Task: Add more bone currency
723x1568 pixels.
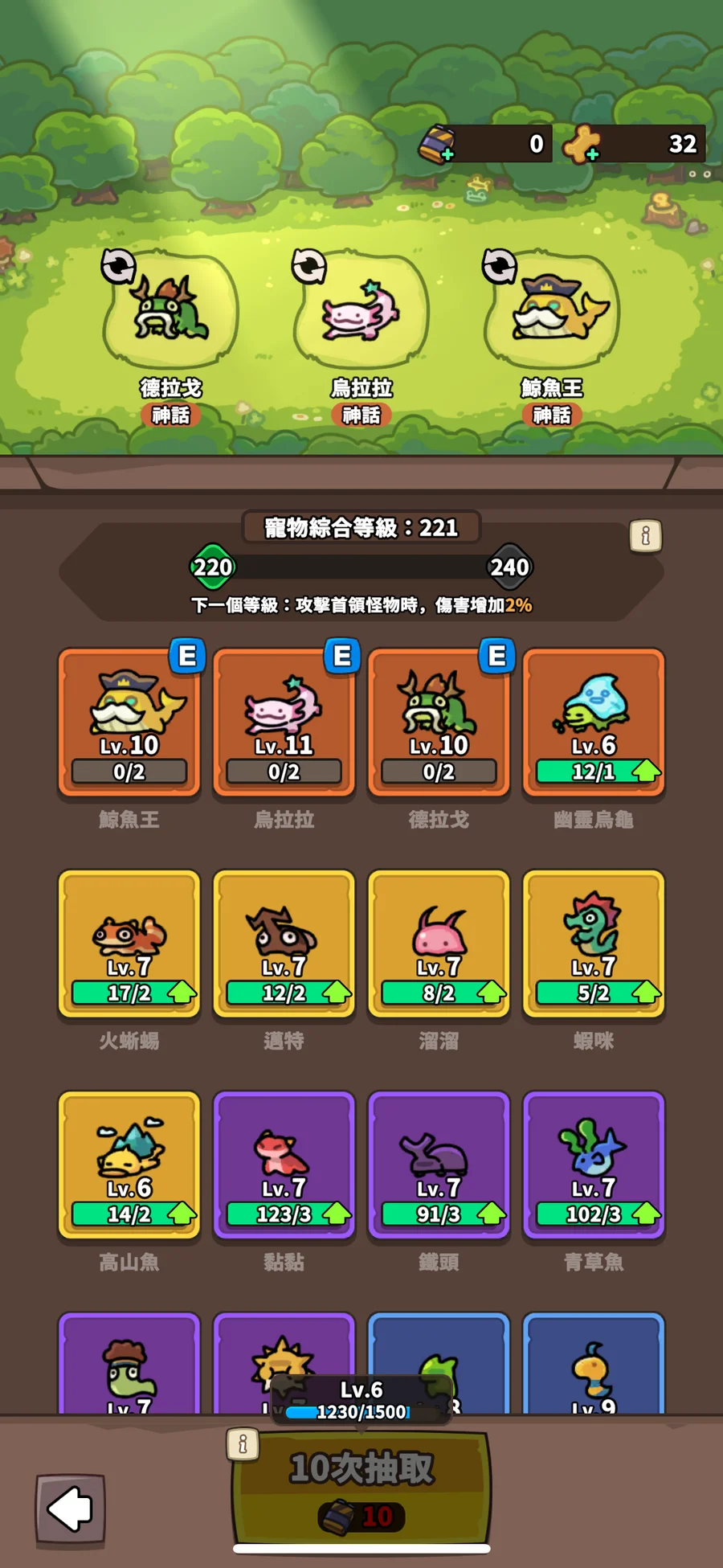Action: (582, 145)
